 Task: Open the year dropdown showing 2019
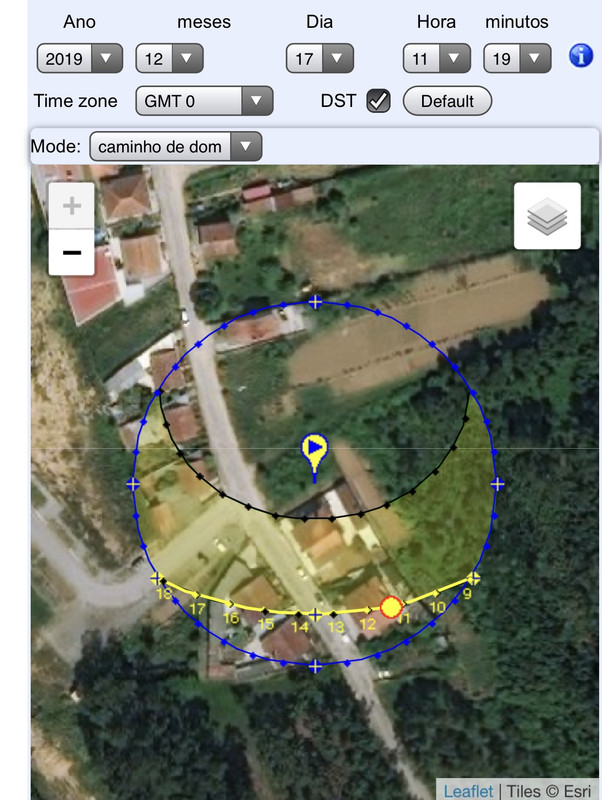point(79,58)
